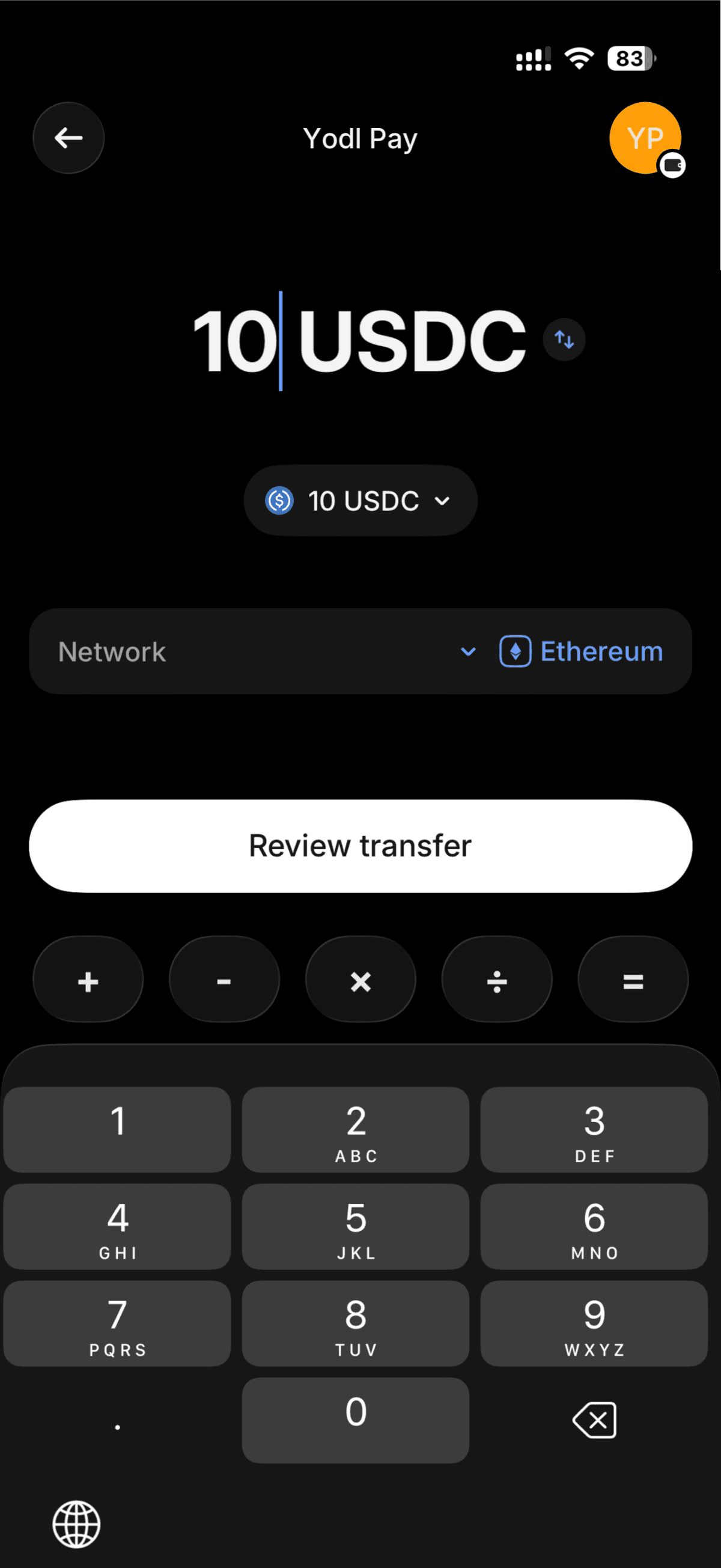721x1568 pixels.
Task: Select the Ethereum logo icon
Action: pyautogui.click(x=515, y=651)
